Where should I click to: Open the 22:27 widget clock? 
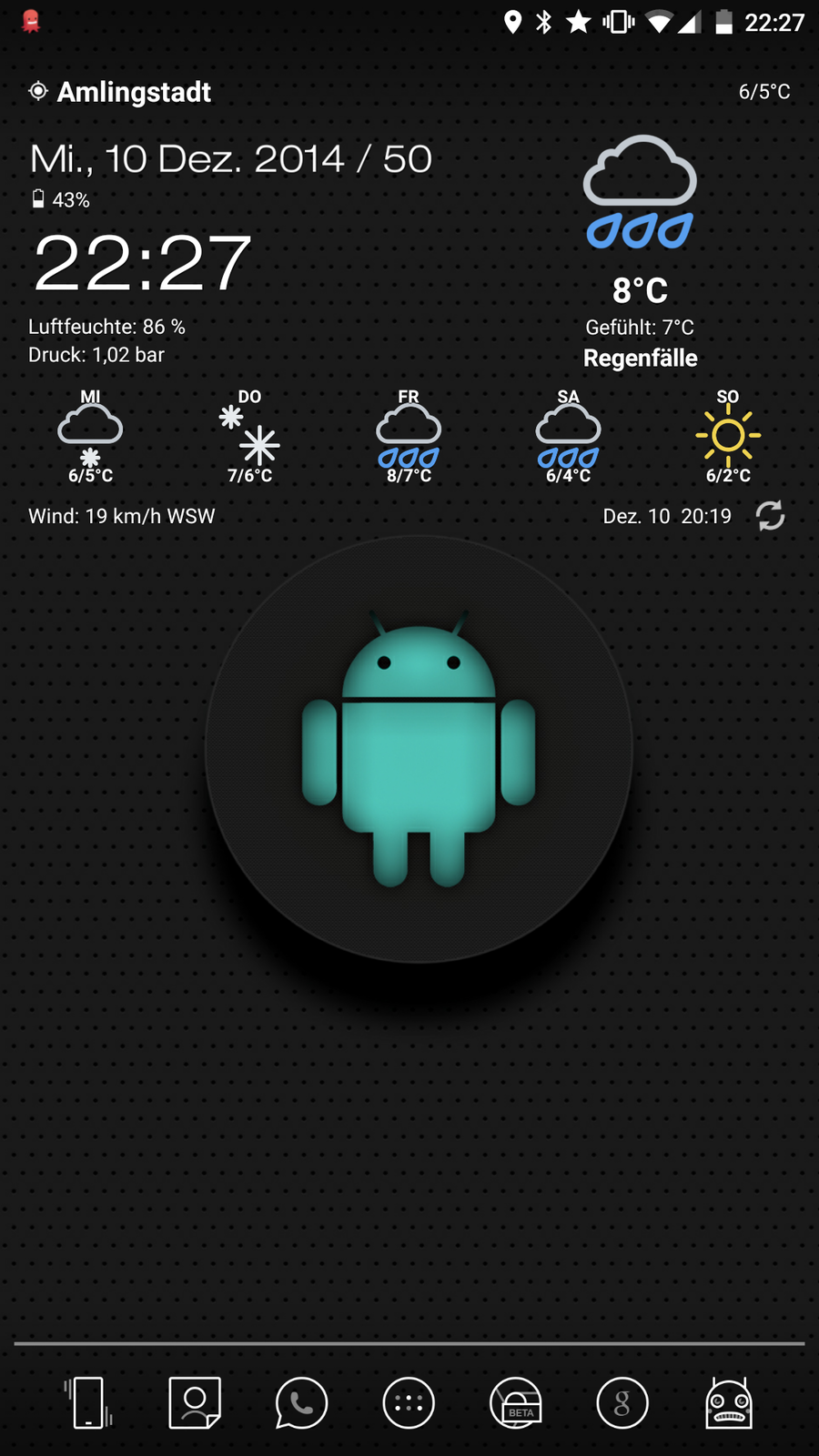click(142, 264)
